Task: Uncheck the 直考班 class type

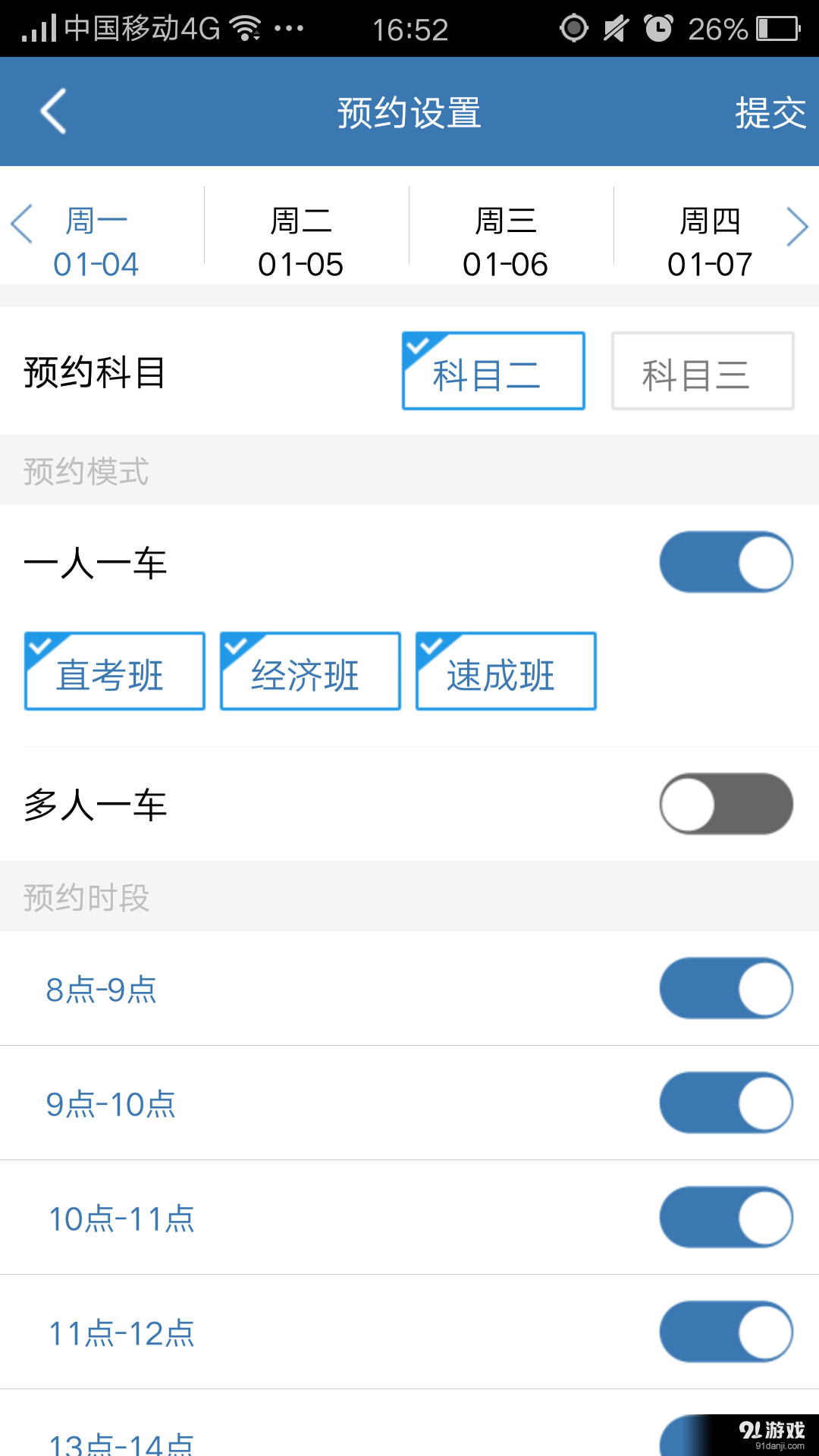Action: [114, 670]
